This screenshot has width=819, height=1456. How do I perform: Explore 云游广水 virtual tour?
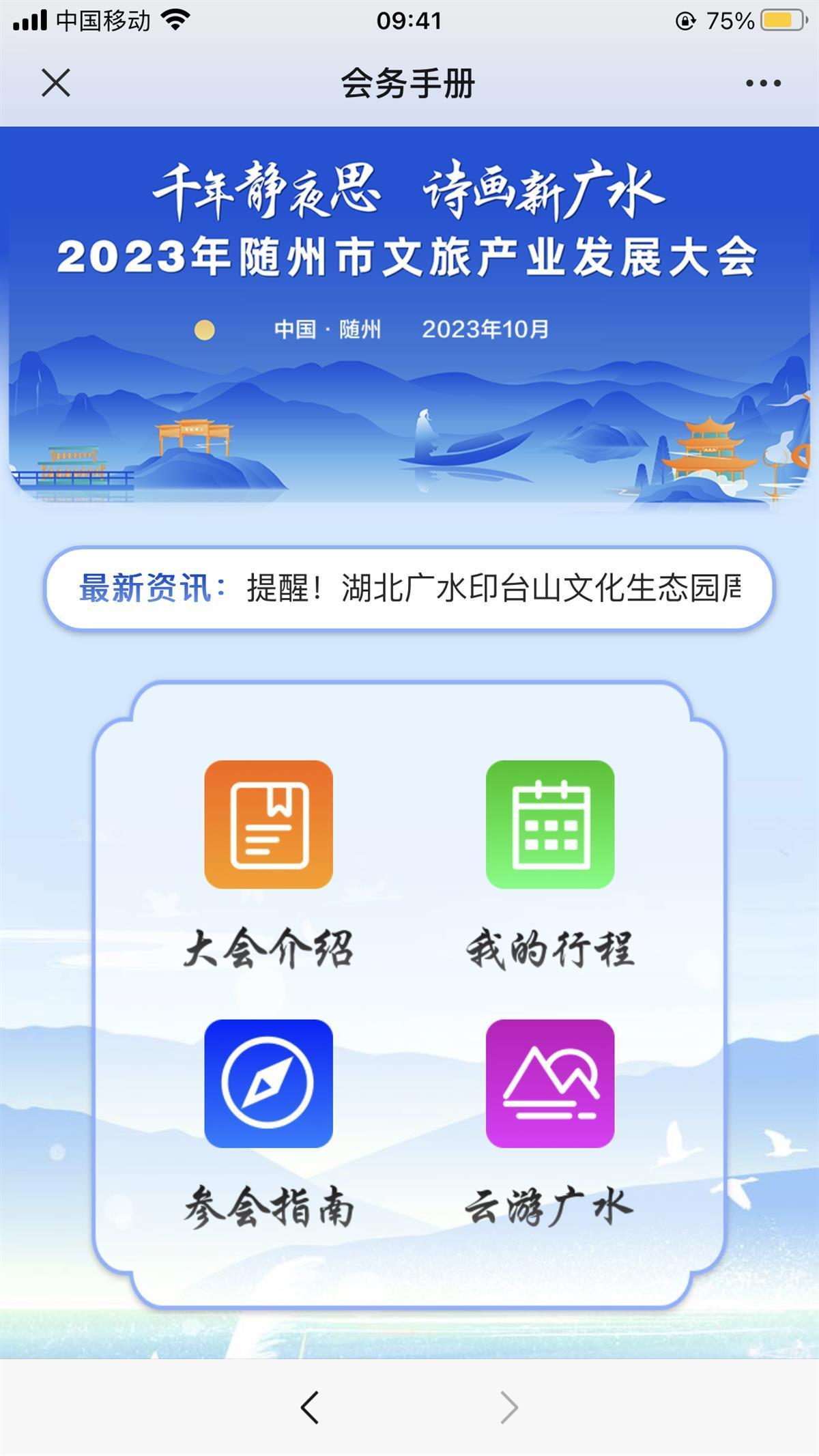point(549,1083)
